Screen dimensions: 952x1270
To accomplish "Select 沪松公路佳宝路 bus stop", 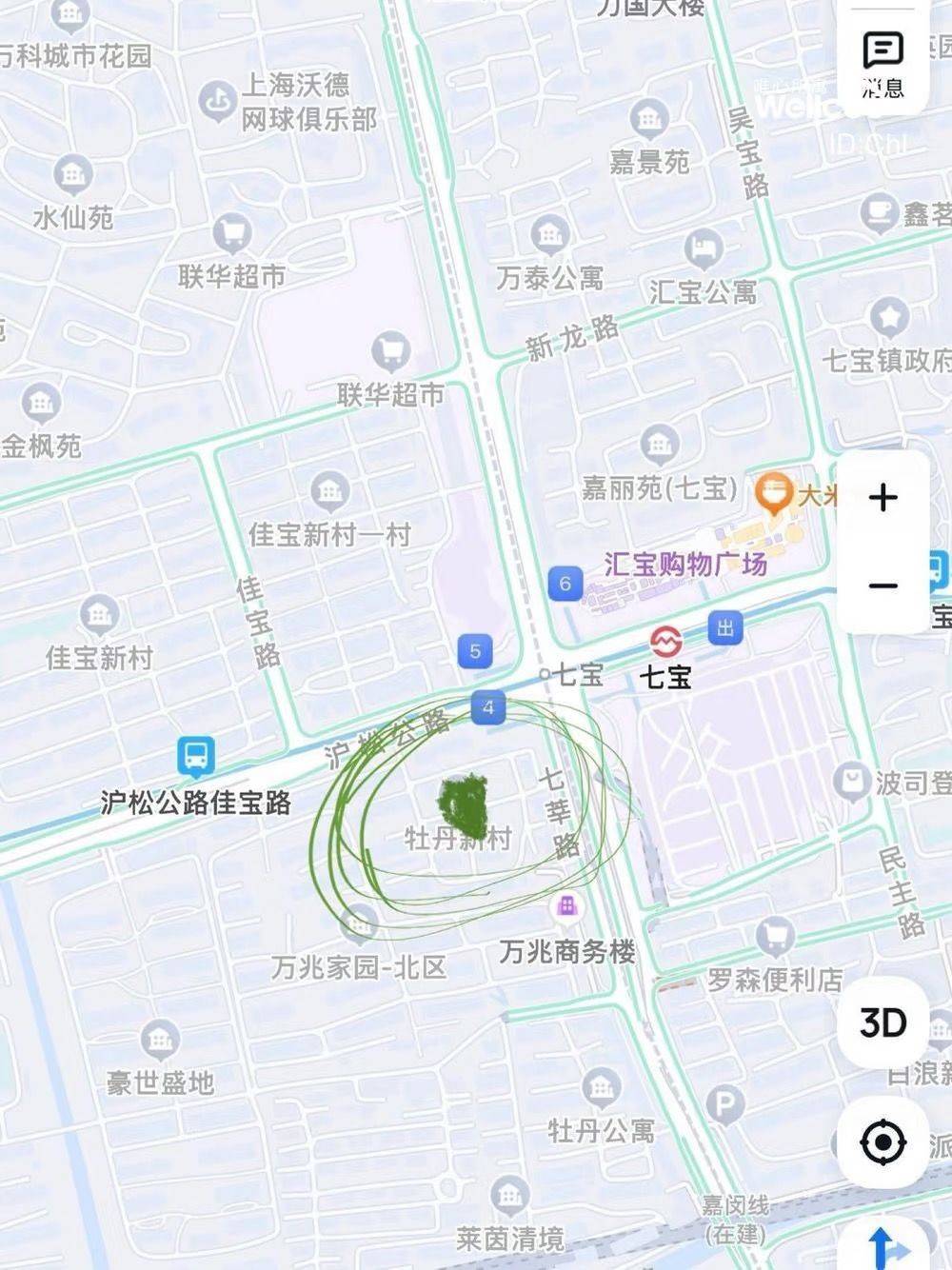I will pos(196,757).
